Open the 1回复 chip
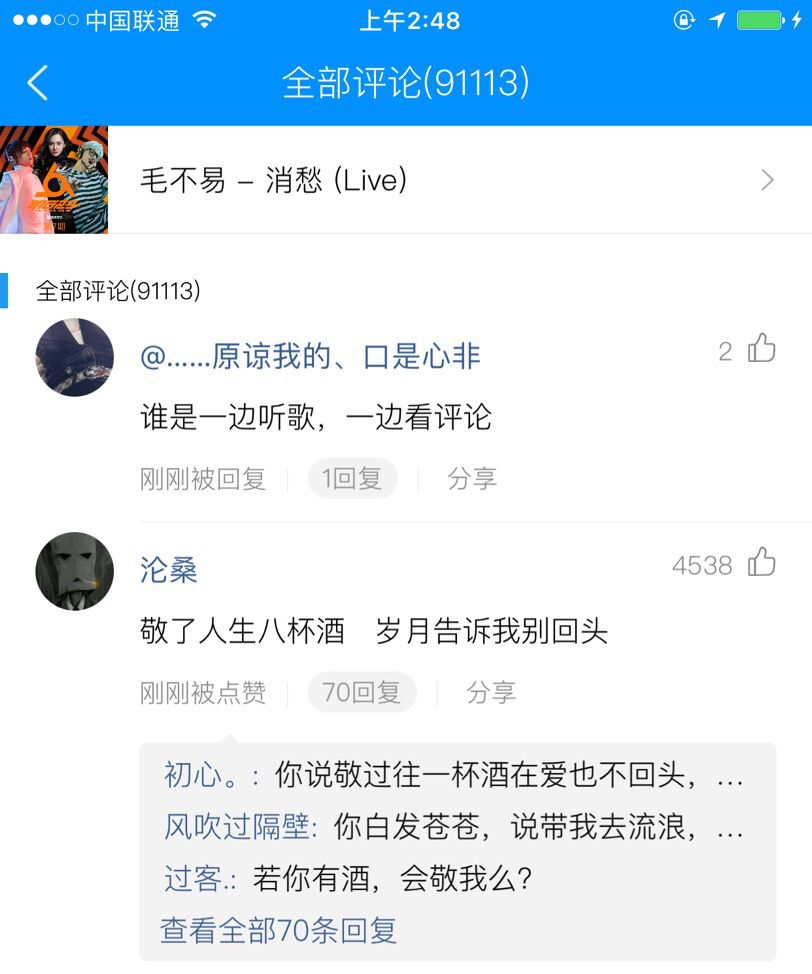 [352, 479]
